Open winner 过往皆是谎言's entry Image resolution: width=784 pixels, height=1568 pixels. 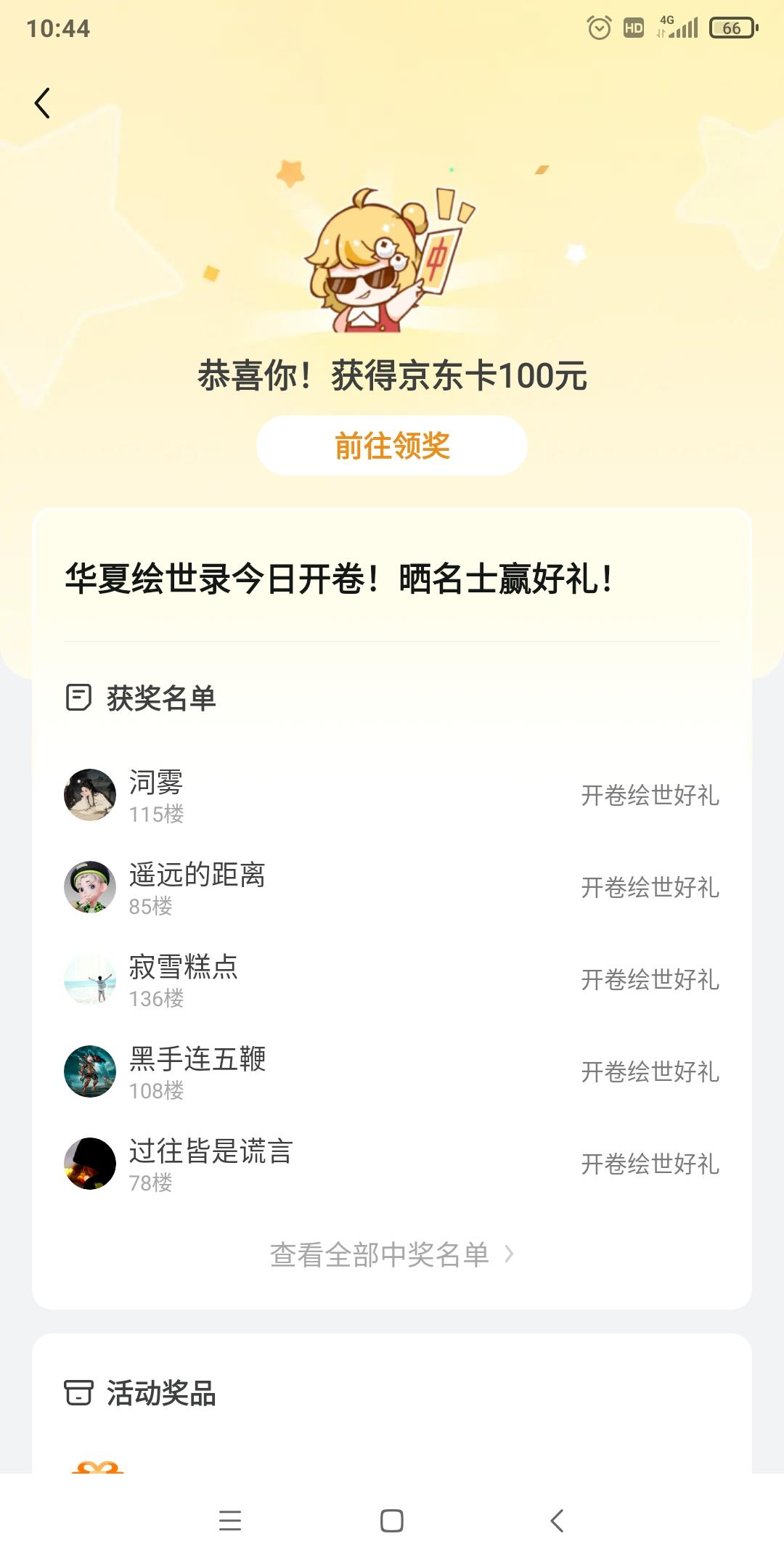(392, 1164)
